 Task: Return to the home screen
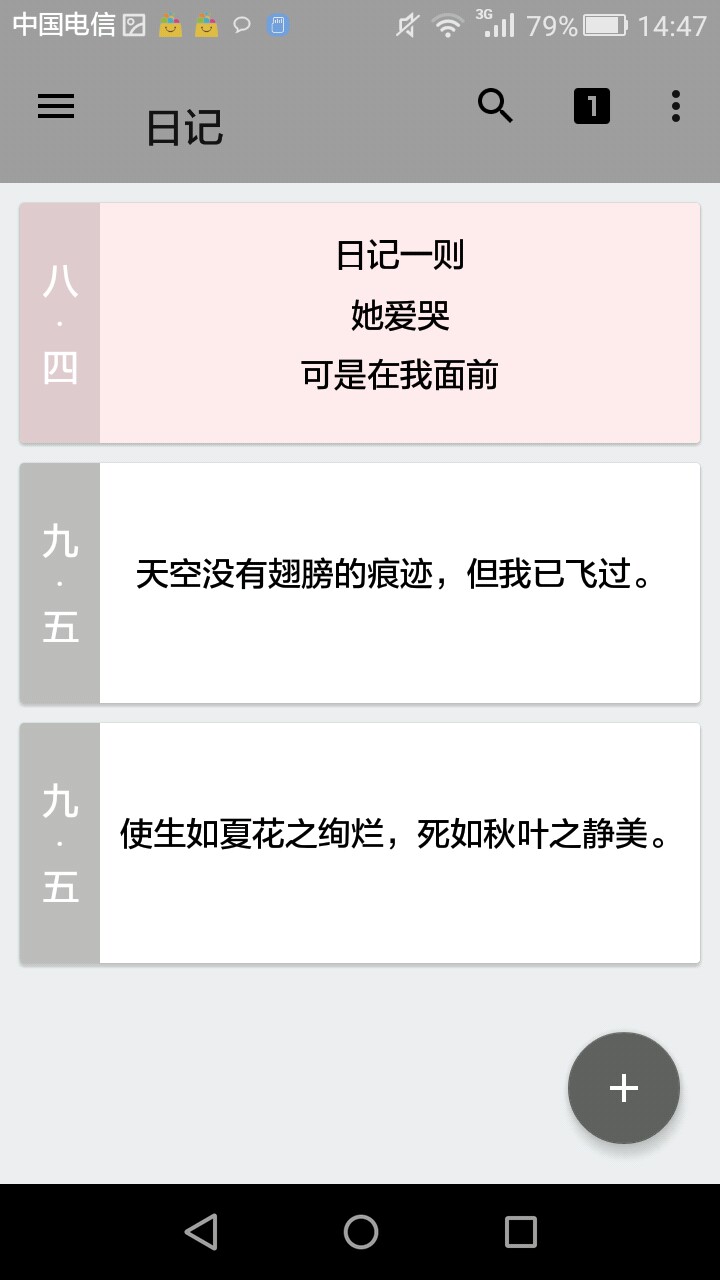361,1231
